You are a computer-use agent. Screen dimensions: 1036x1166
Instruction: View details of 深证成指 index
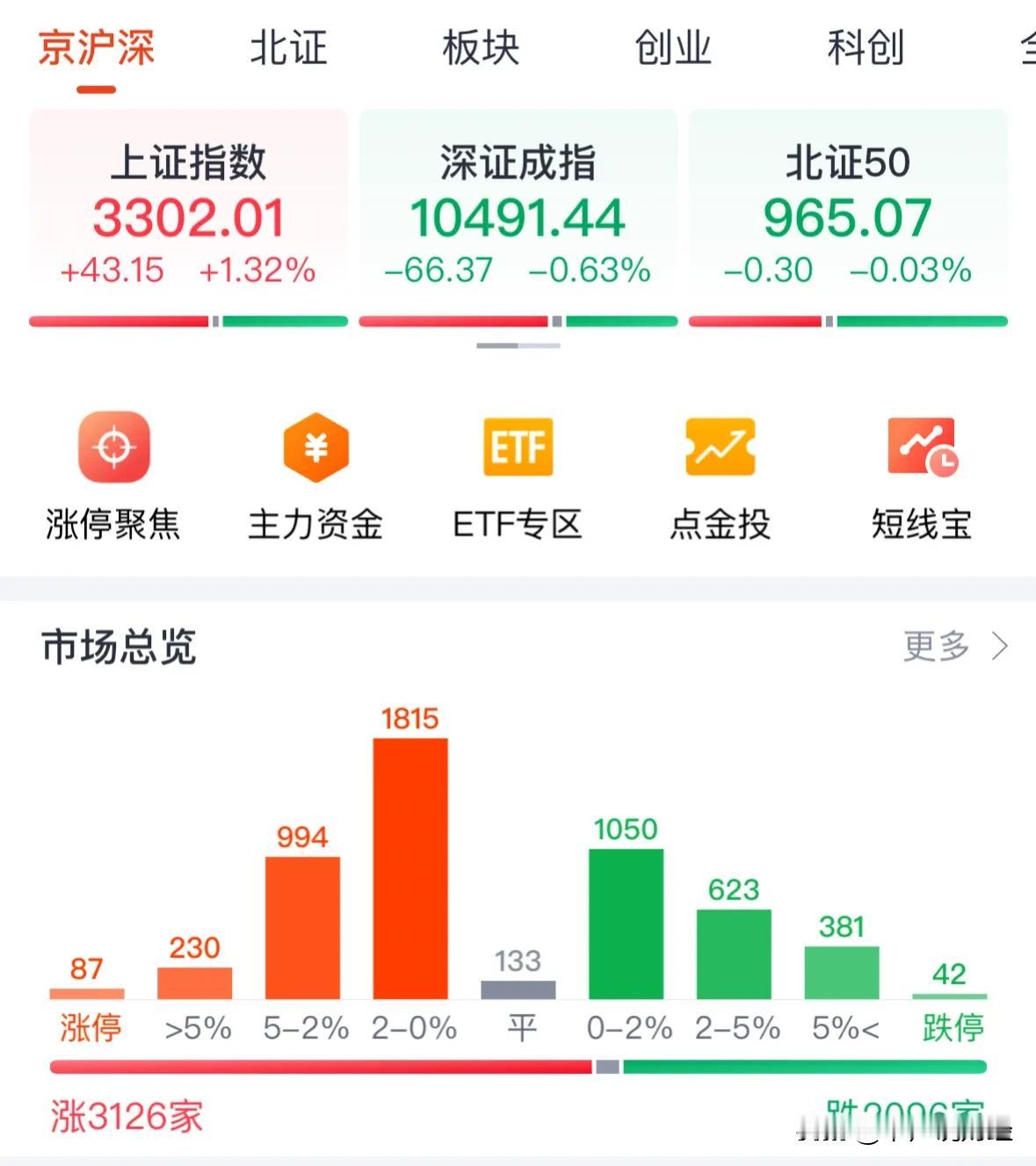point(518,211)
